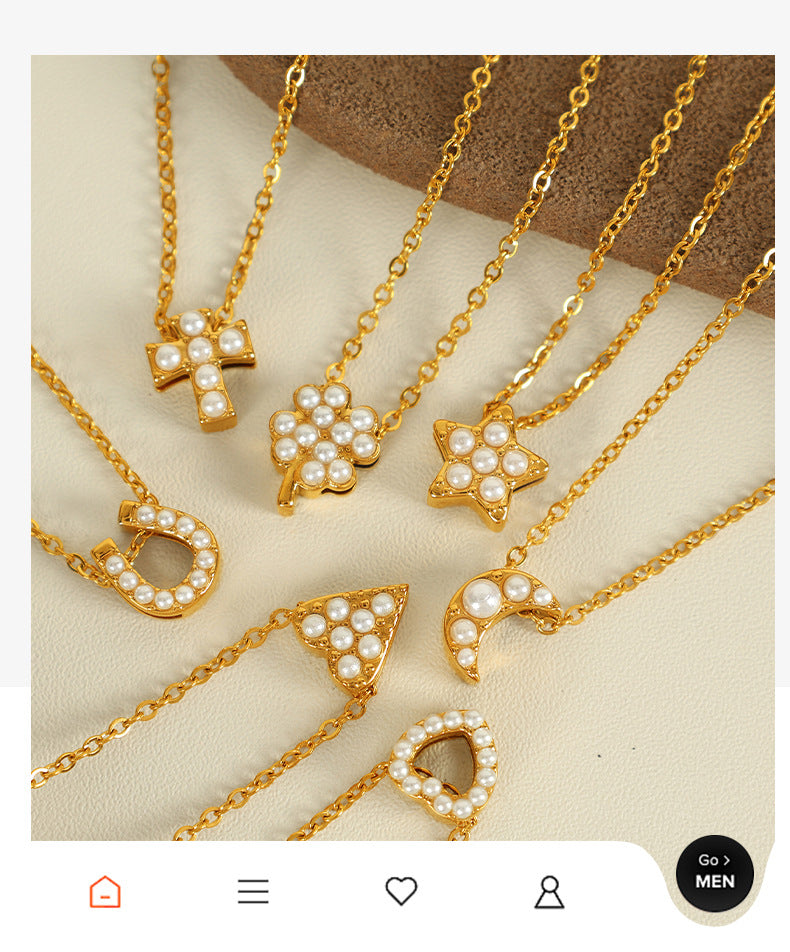Screen dimensions: 790x952
Task: Switch to the Go MEN section
Action: [x=714, y=872]
